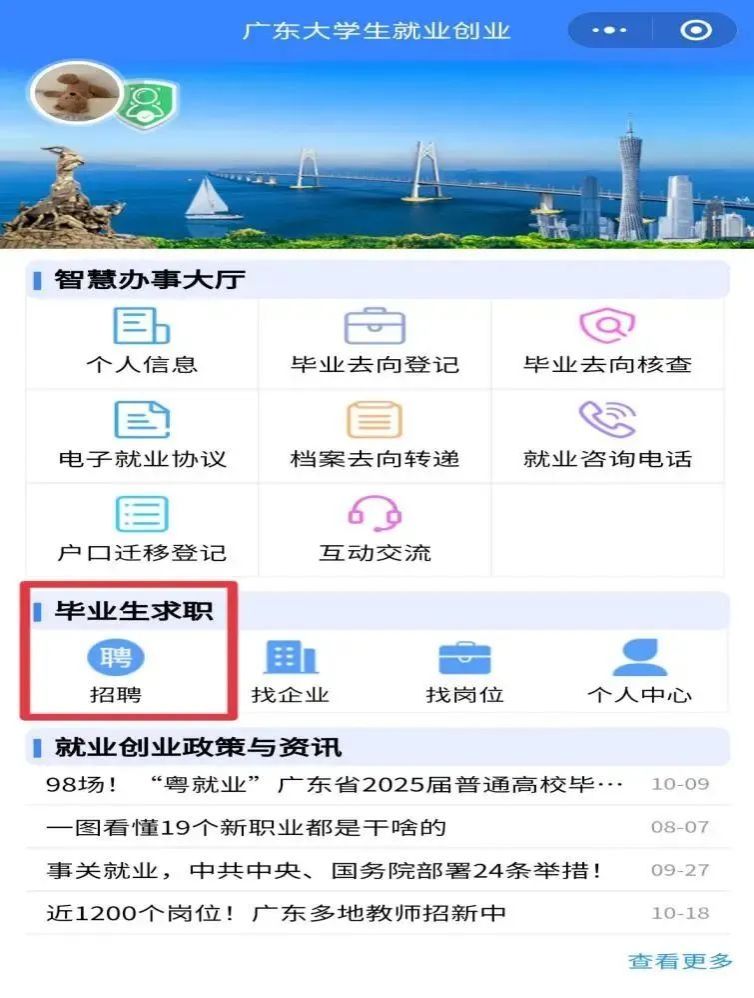Open 个人信息
This screenshot has height=998, width=754.
pos(141,343)
